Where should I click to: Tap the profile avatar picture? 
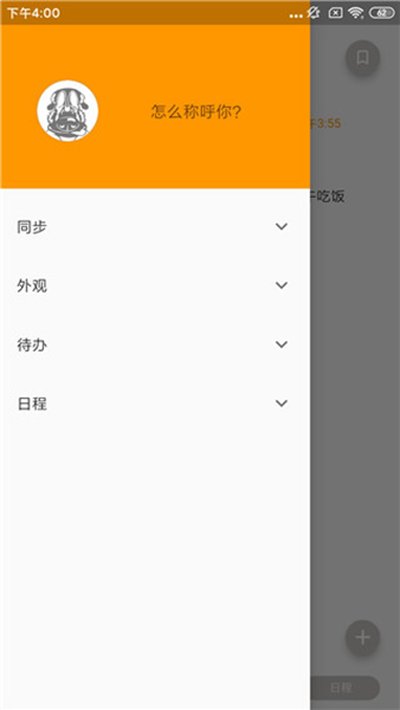point(67,111)
